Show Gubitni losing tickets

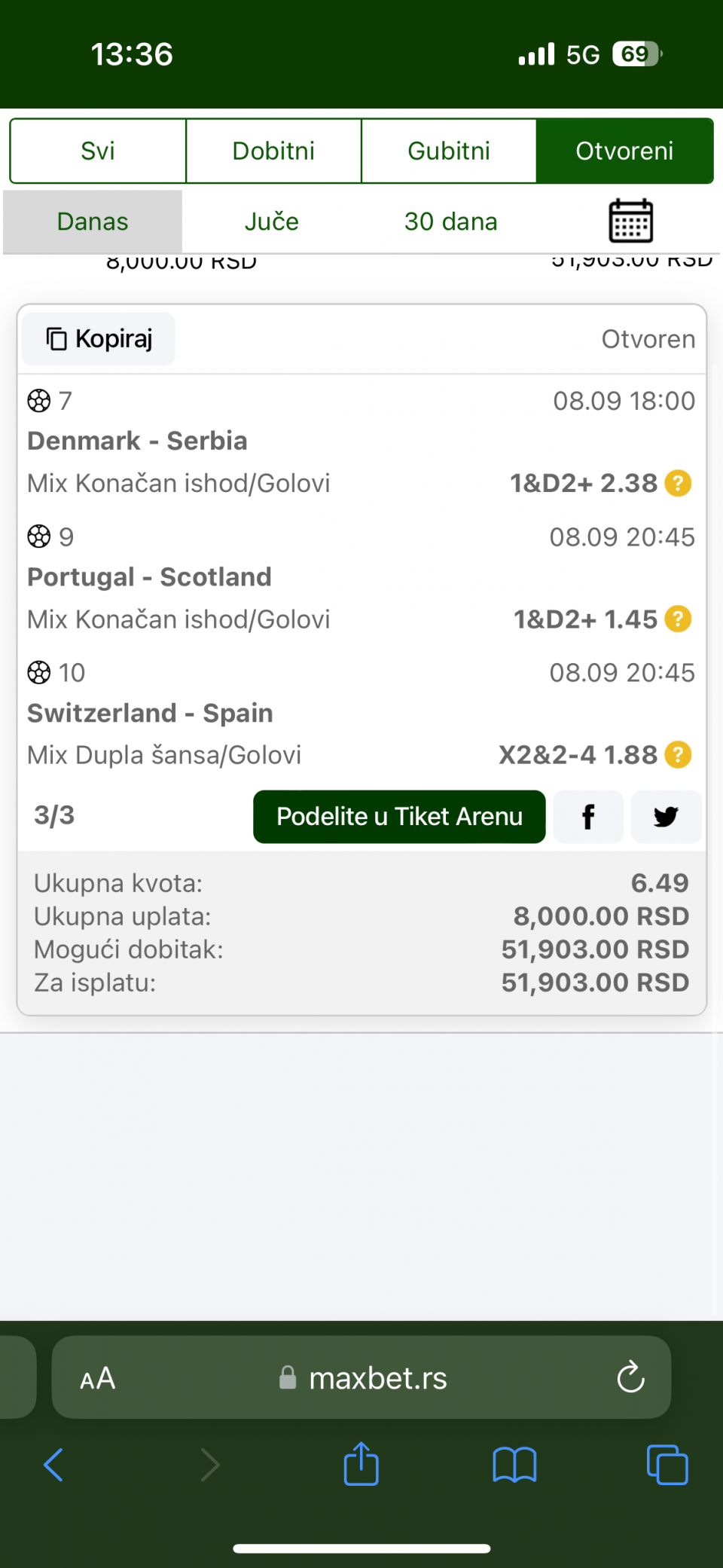point(449,151)
